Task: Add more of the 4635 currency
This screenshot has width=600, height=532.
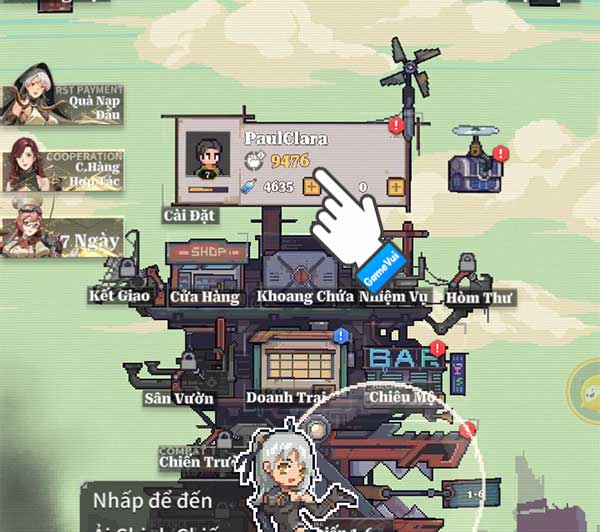Action: [312, 187]
